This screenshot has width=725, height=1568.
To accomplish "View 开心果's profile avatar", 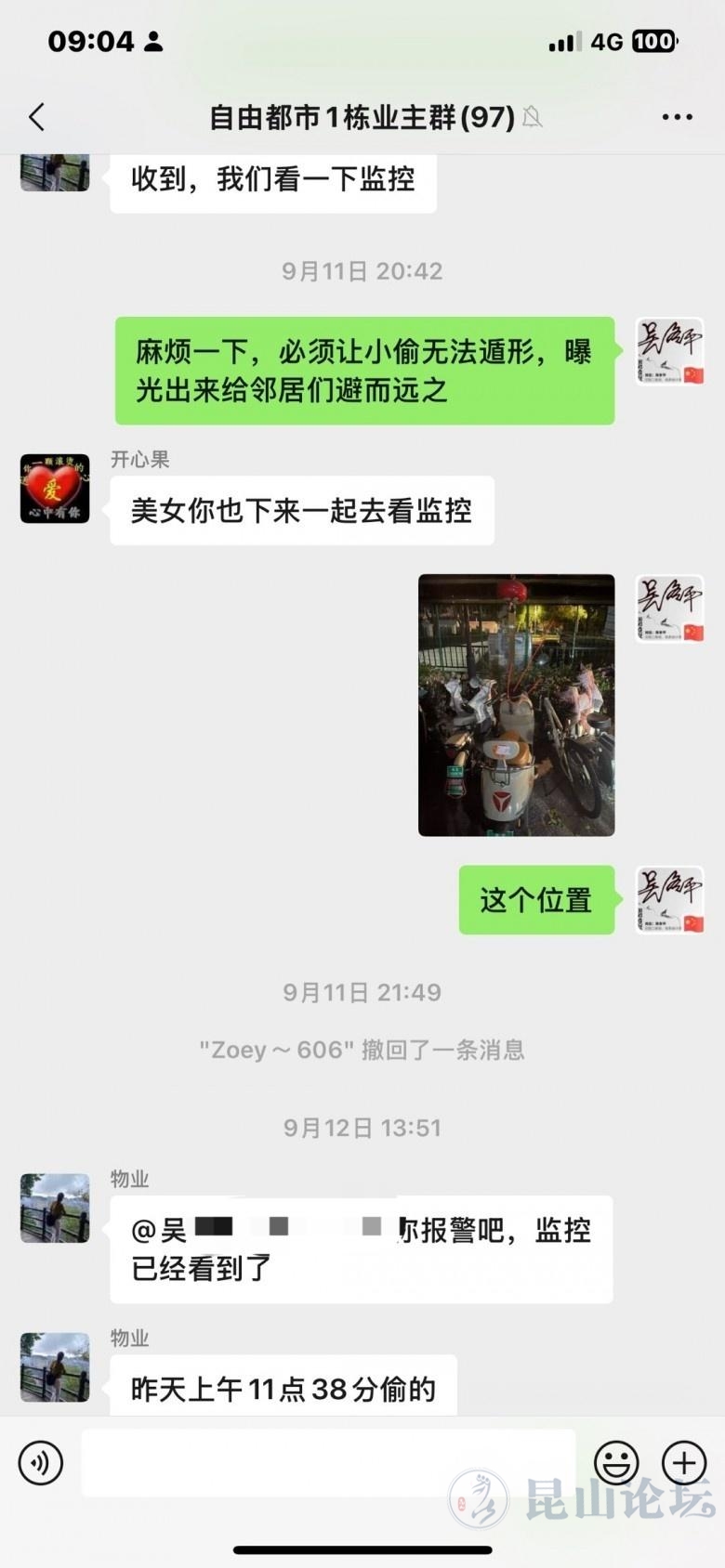I will 55,489.
